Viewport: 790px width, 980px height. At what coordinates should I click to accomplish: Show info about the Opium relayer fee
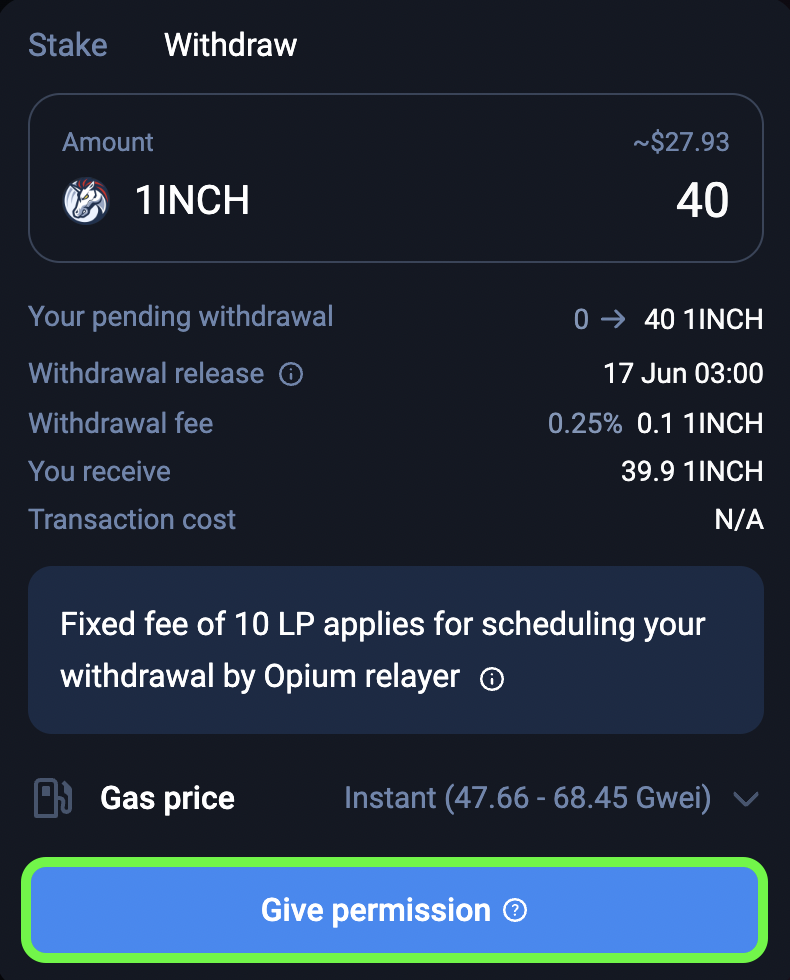tap(492, 679)
